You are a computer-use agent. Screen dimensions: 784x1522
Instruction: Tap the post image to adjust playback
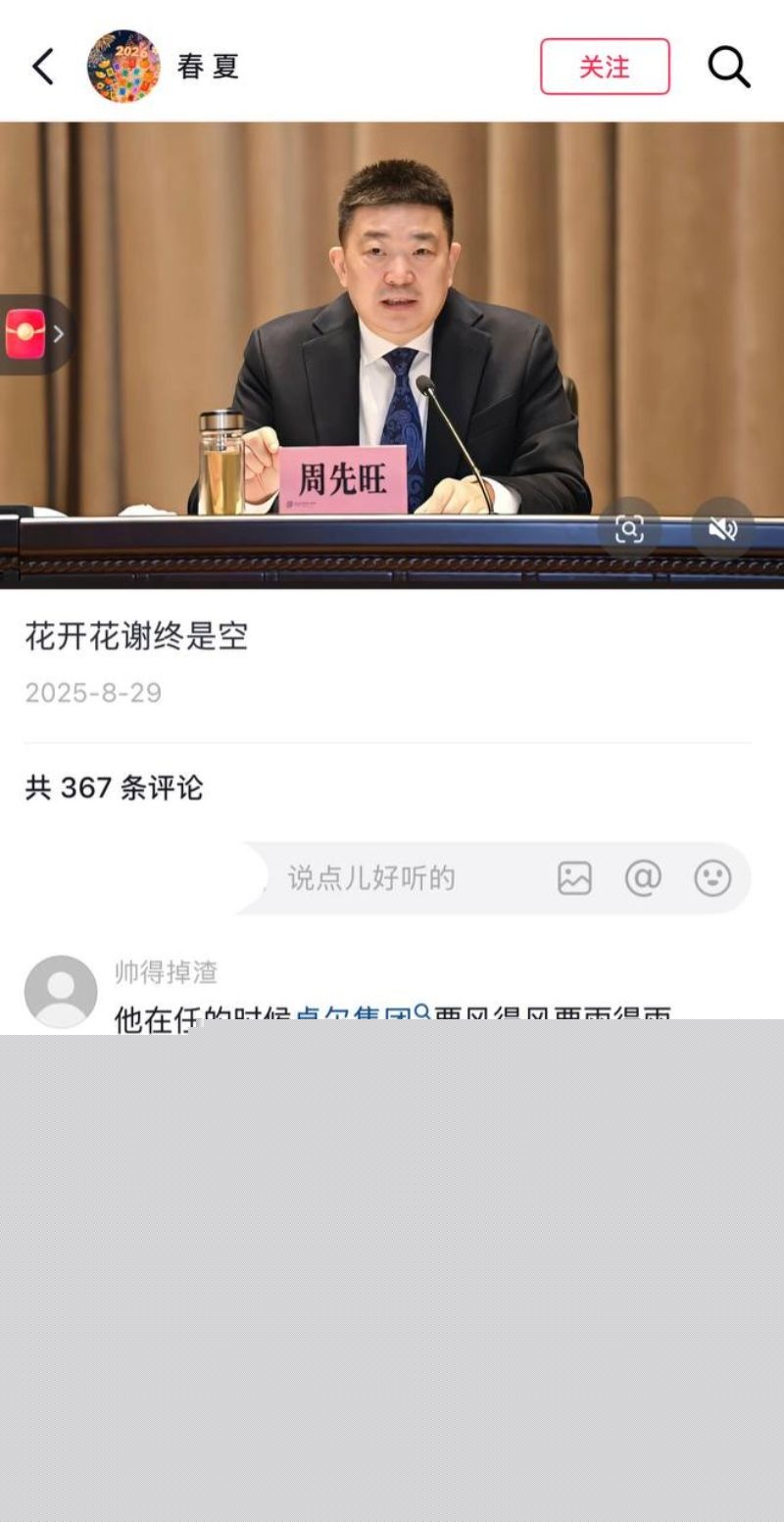pos(392,353)
